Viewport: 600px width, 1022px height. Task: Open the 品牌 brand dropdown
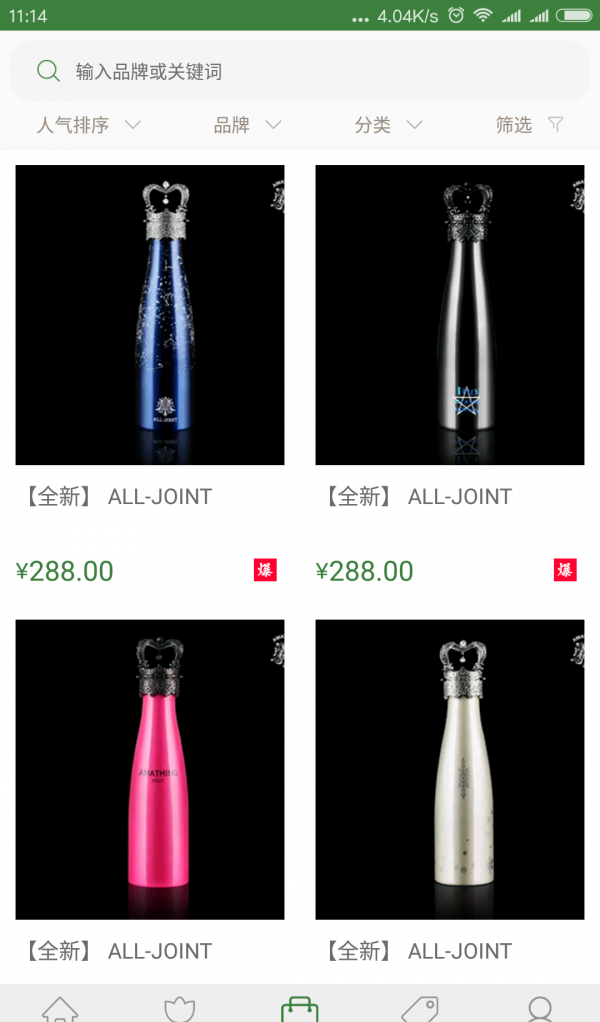click(x=247, y=125)
